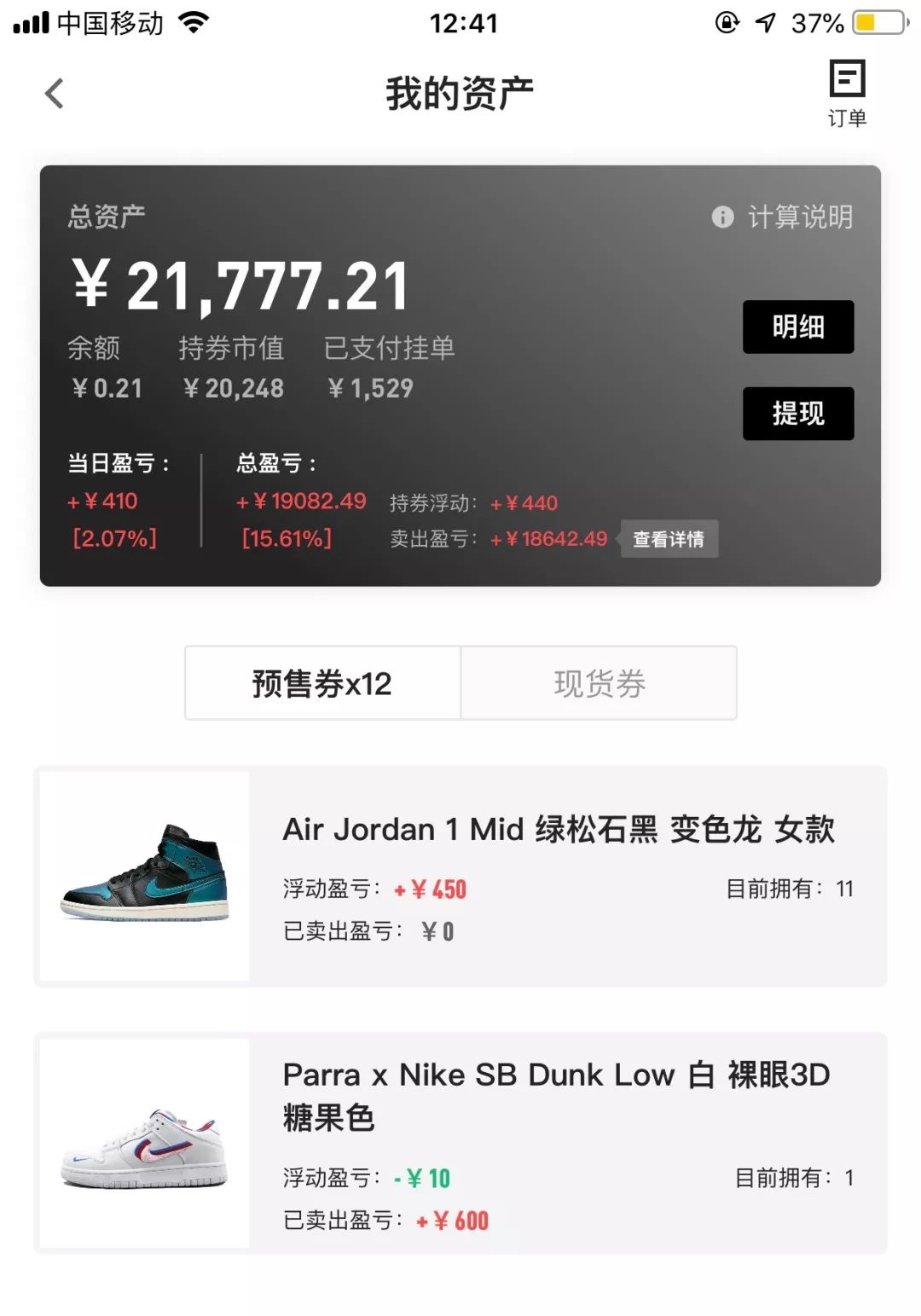Tap 查看详情 beside sold profit
Screen dimensions: 921x1316
point(669,539)
